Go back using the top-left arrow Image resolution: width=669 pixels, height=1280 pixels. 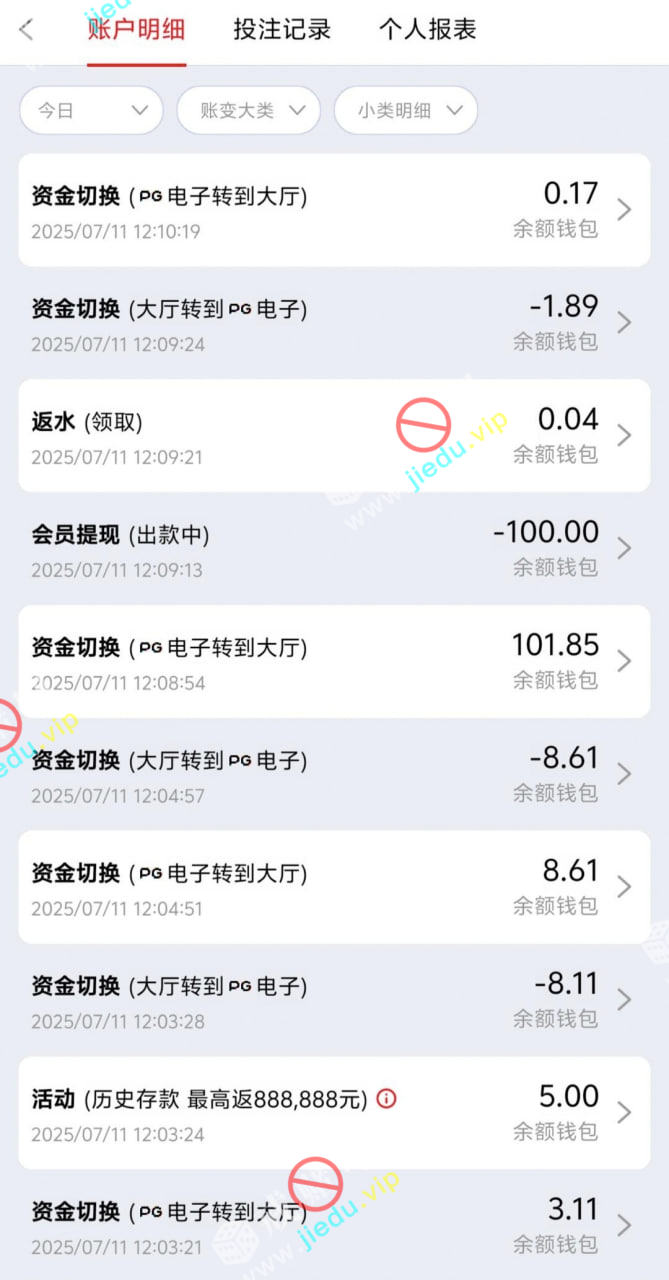click(x=27, y=30)
